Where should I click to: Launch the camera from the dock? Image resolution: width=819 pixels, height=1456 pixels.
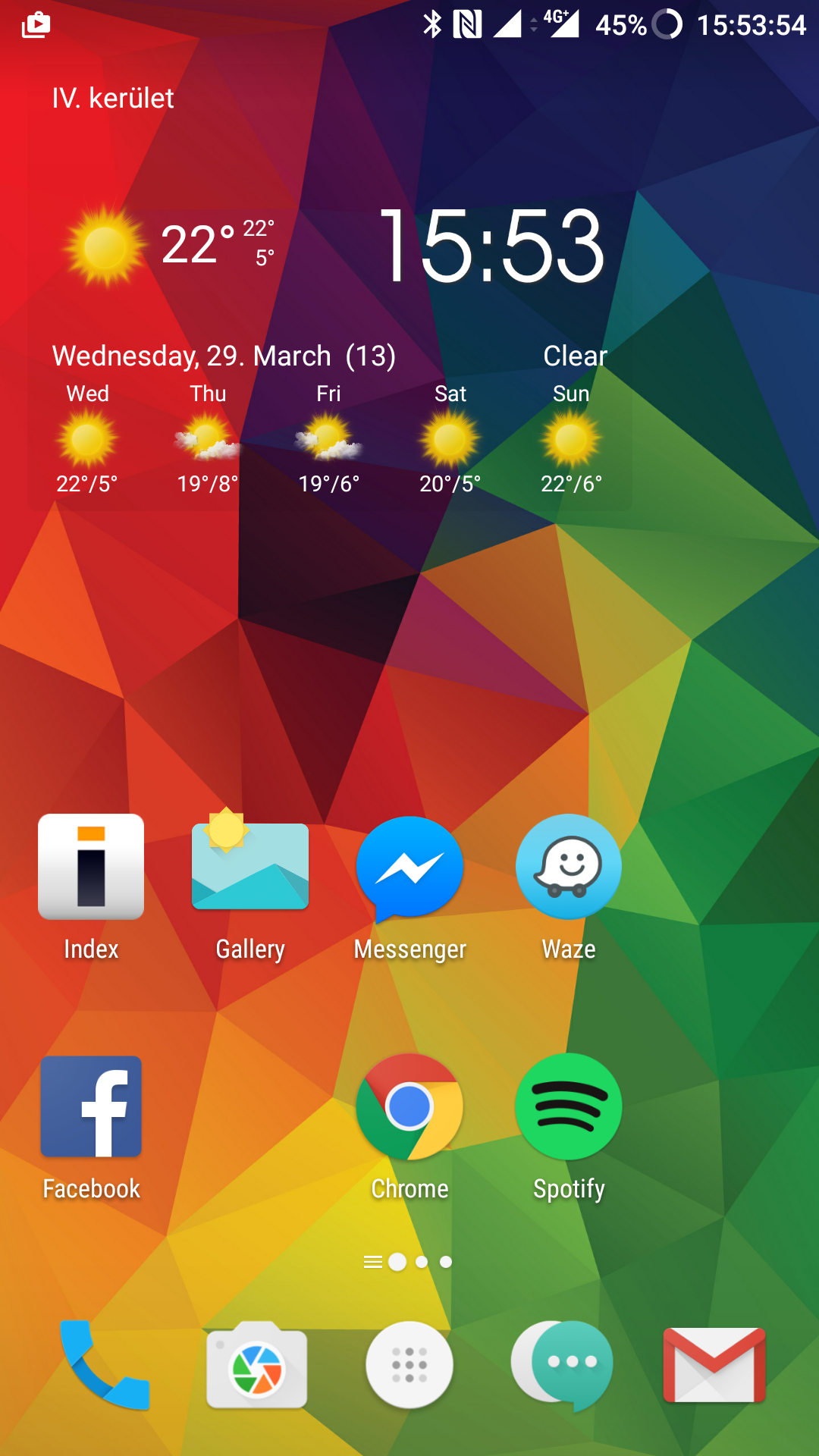click(257, 1364)
